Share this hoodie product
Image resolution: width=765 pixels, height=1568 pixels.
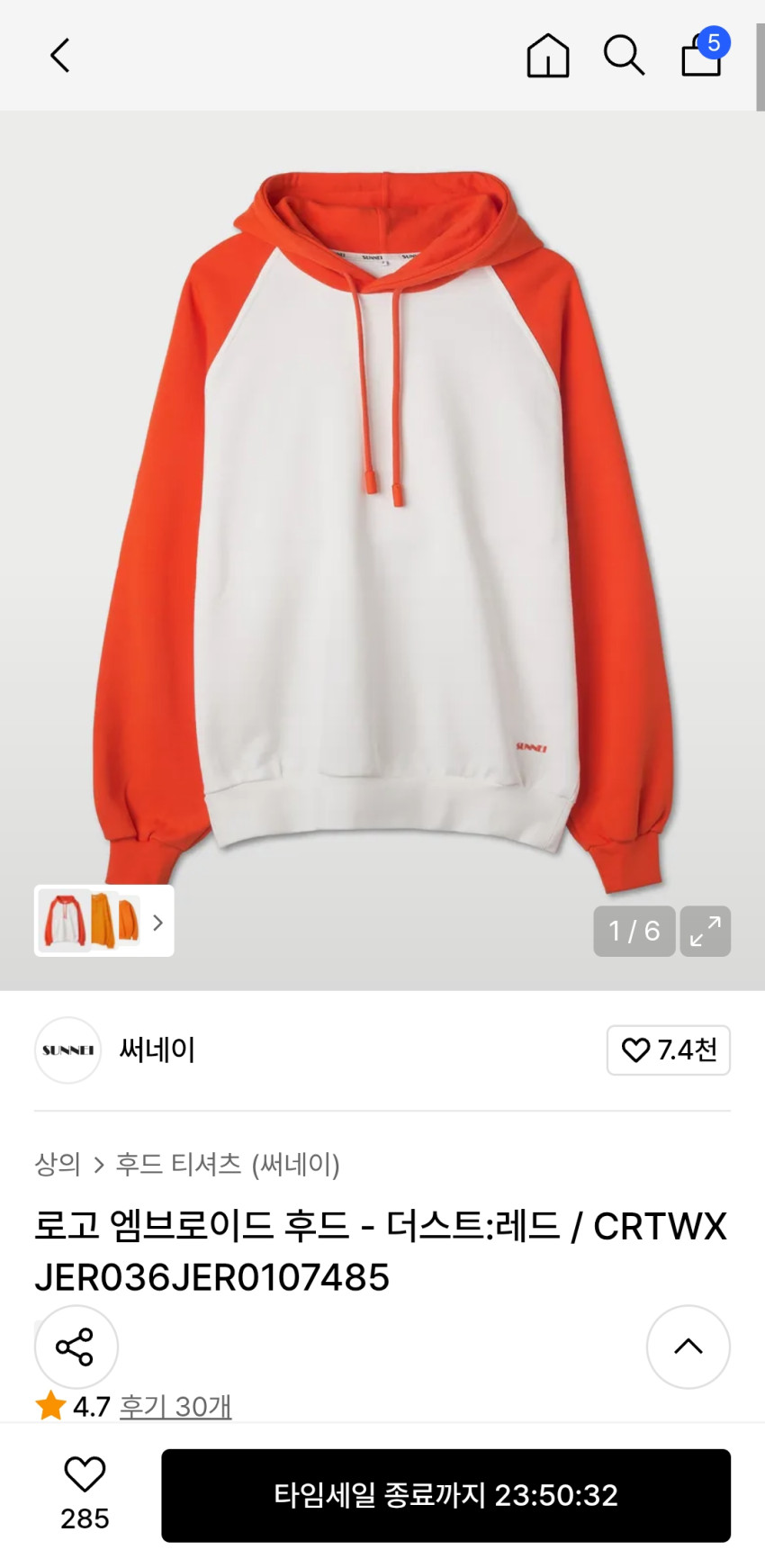(76, 1347)
